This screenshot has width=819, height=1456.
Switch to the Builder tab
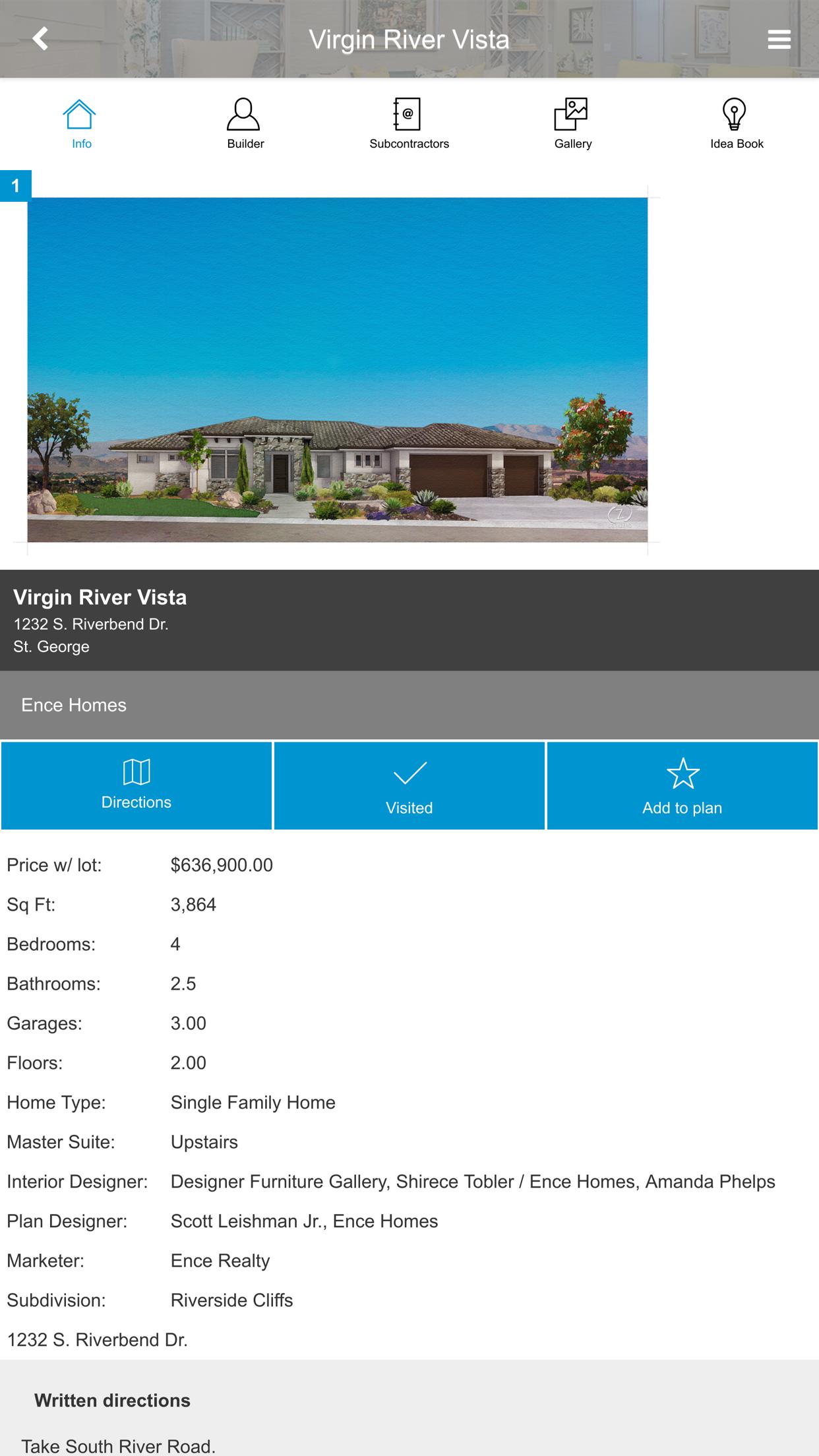[244, 122]
